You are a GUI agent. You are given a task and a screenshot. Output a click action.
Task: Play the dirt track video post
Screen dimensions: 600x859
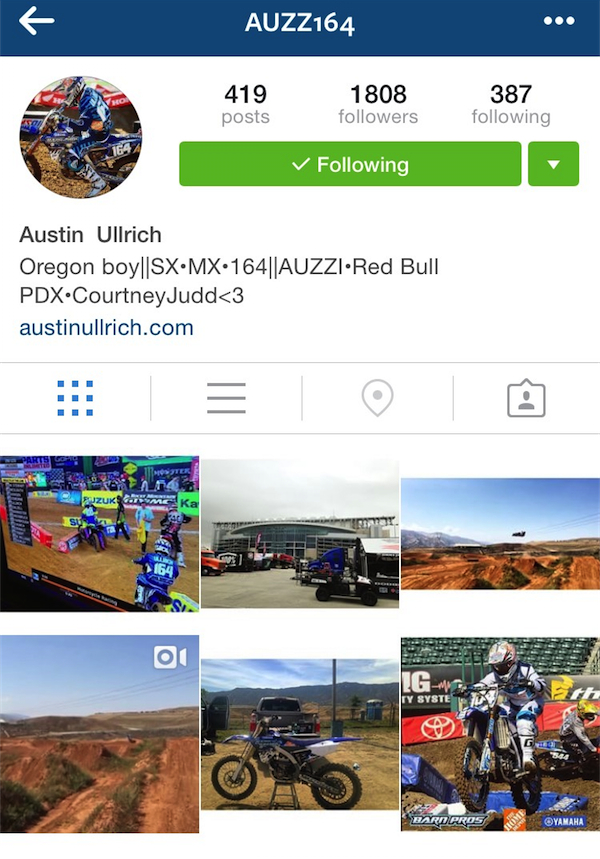point(99,733)
